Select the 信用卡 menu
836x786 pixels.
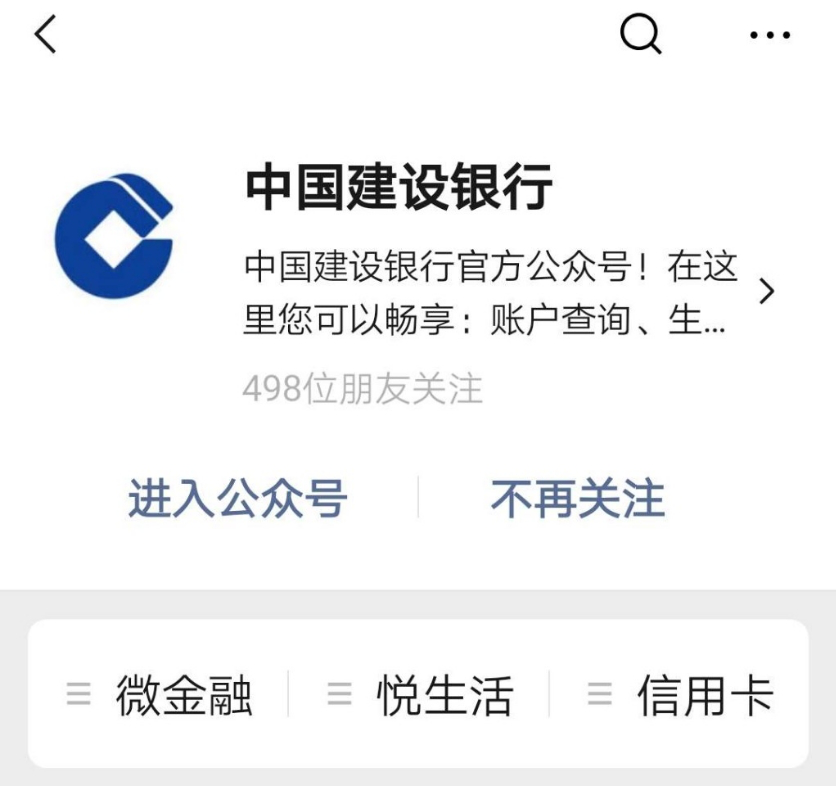(682, 695)
